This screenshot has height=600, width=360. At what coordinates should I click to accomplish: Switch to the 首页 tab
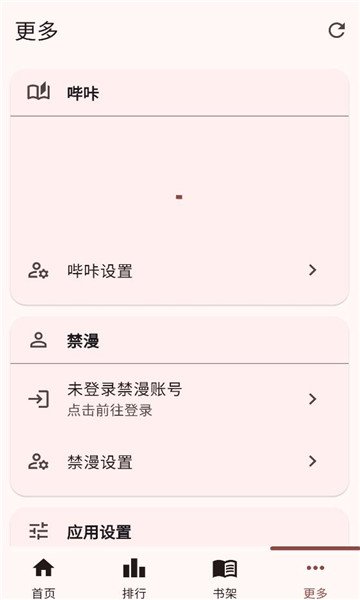pos(44,577)
